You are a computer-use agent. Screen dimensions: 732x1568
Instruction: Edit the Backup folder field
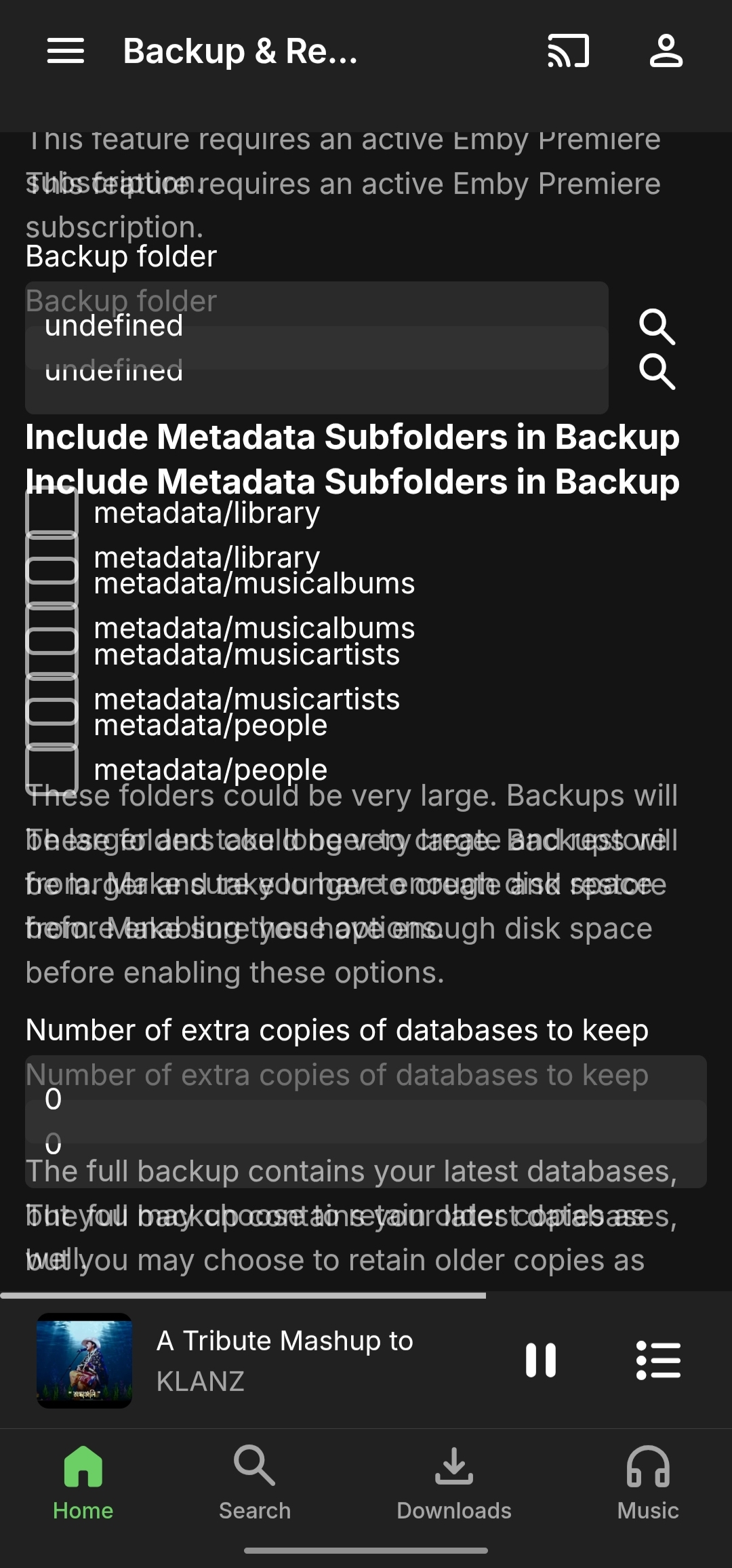point(317,327)
